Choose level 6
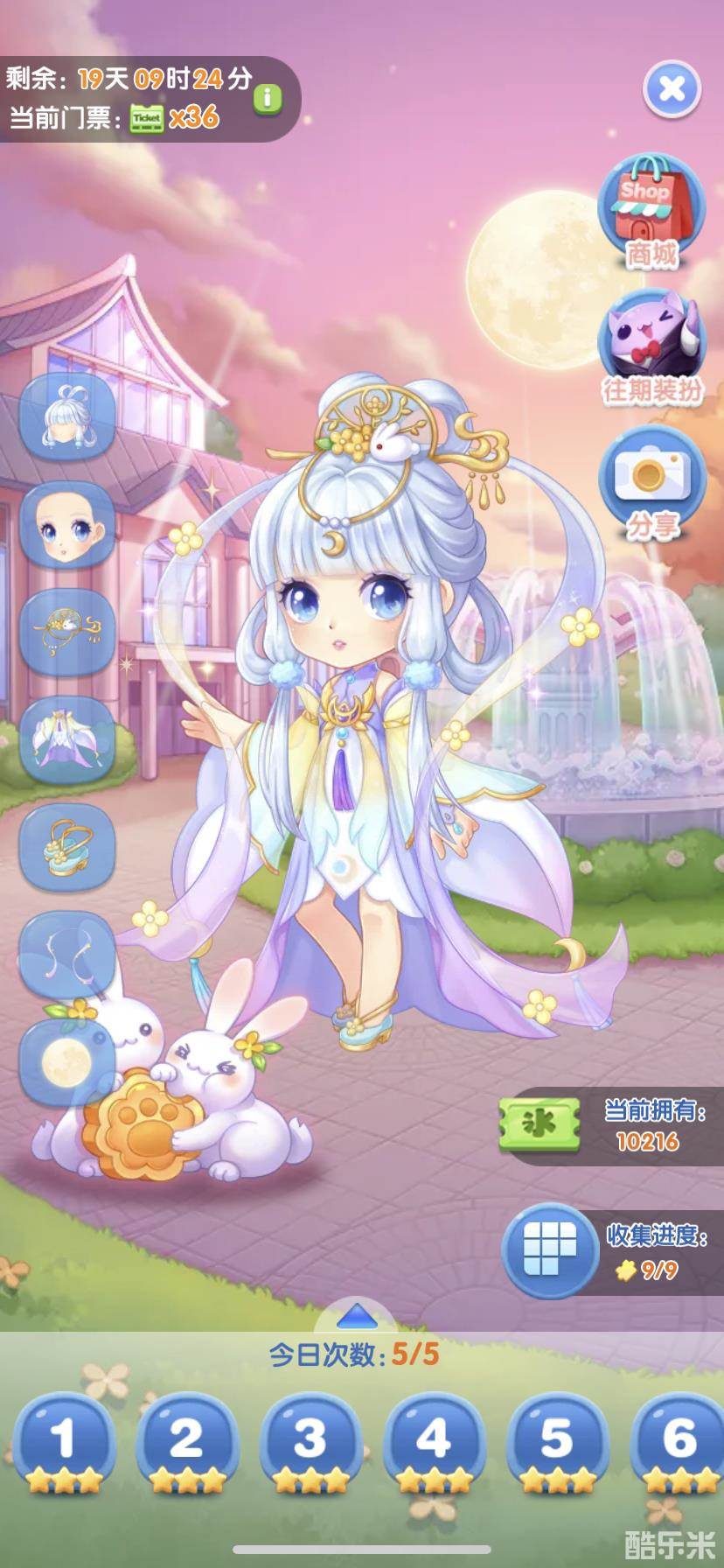 [679, 1441]
